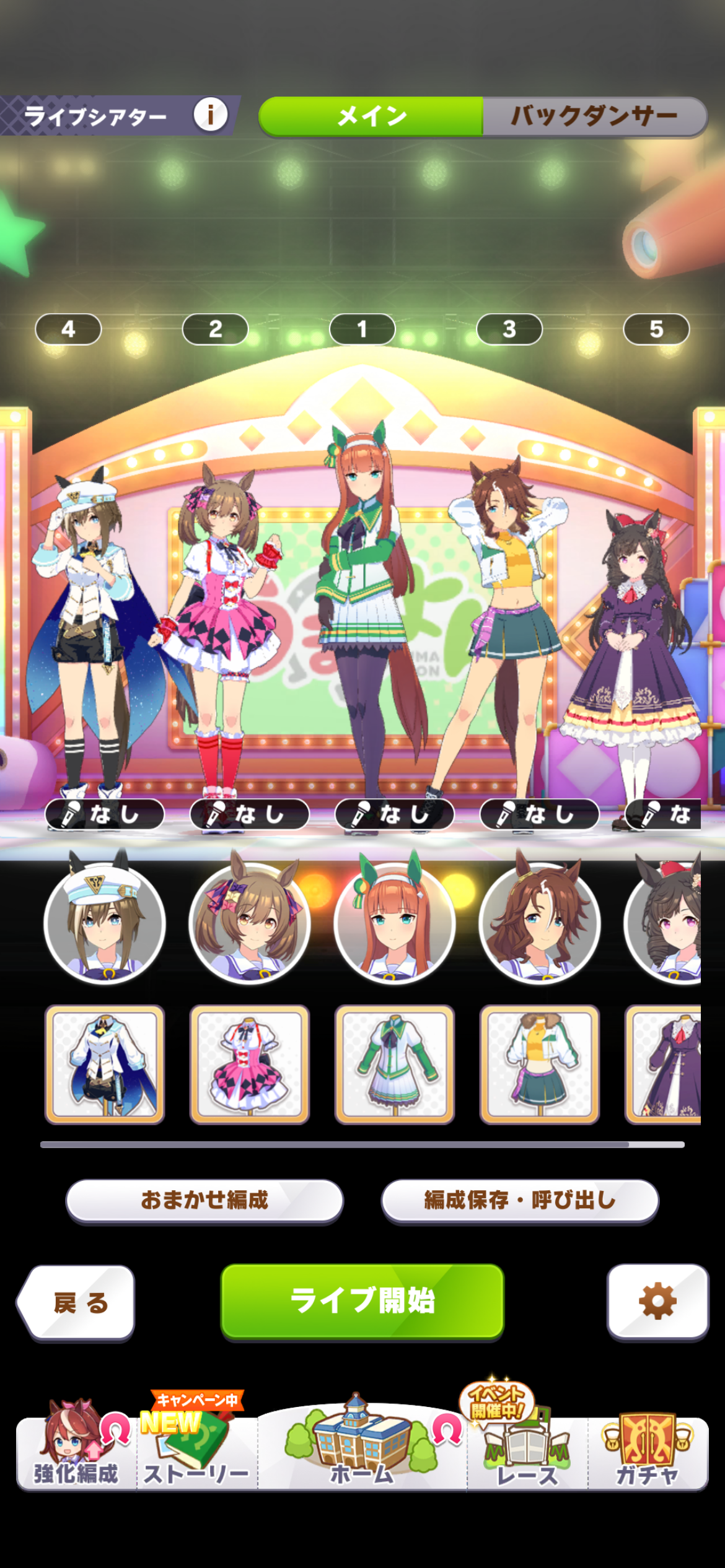This screenshot has height=1568, width=725.
Task: Open the ライブシアター info icon
Action: pos(210,115)
